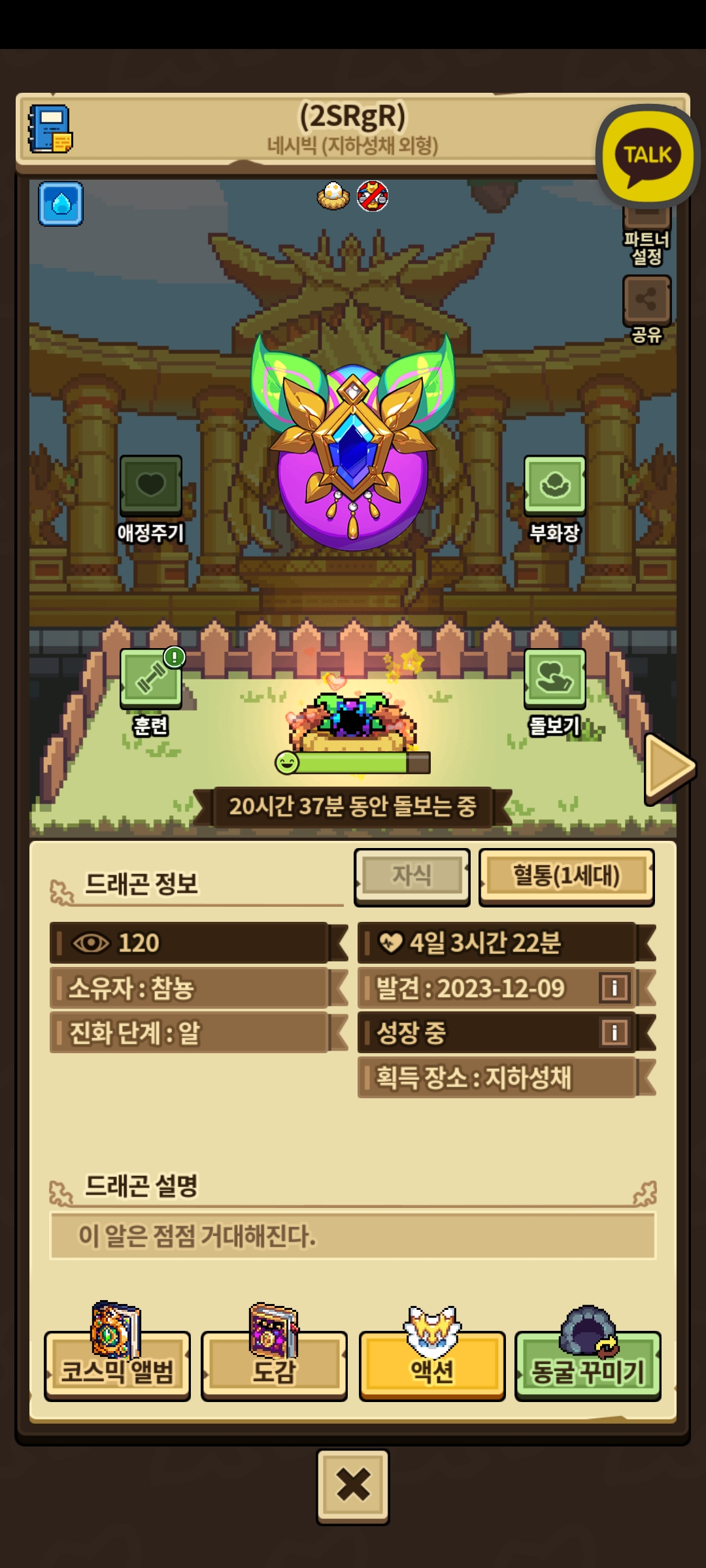View the 자식 offspring tab
The width and height of the screenshot is (706, 1568).
(412, 876)
